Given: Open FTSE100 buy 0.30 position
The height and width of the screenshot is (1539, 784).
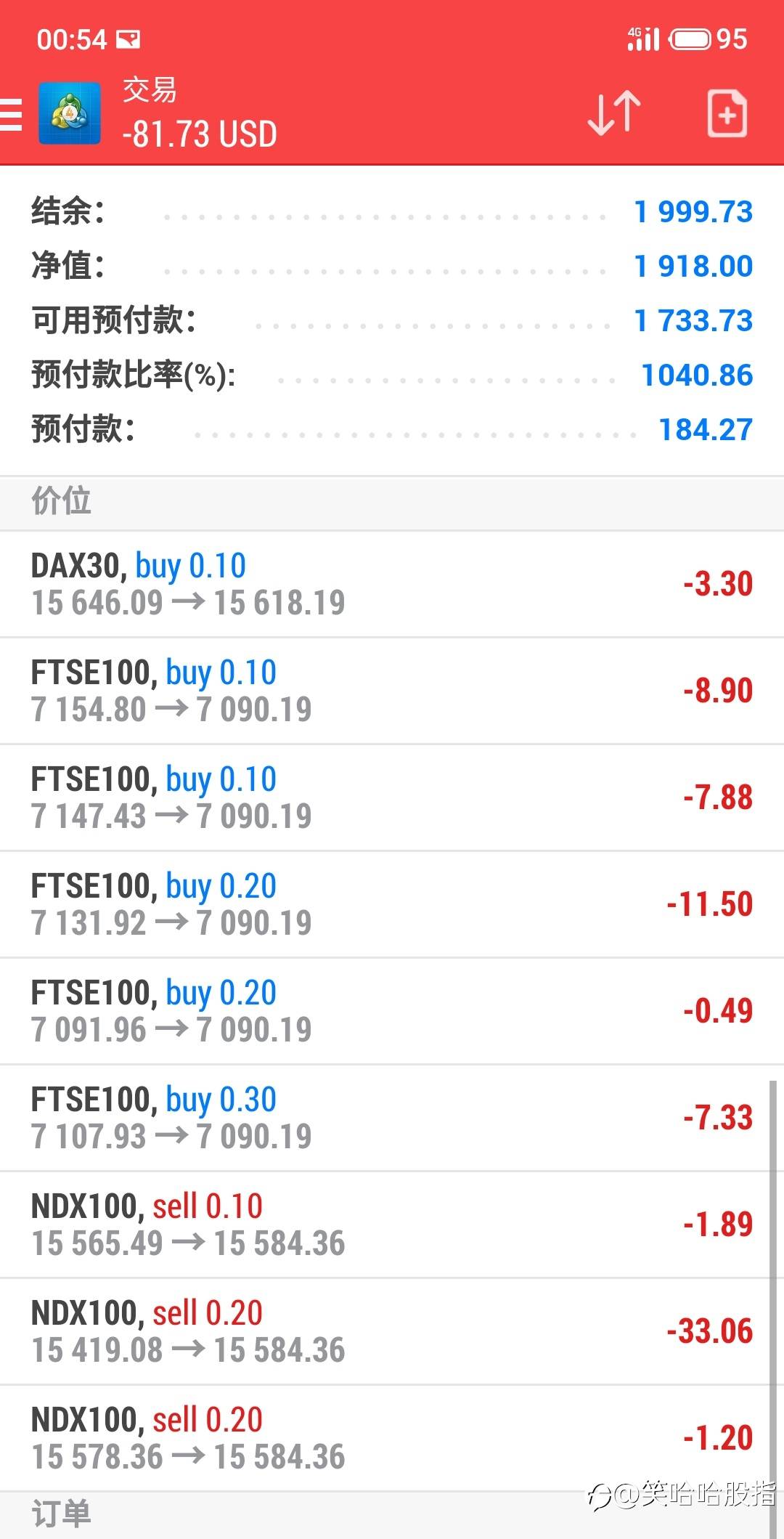Looking at the screenshot, I should click(x=392, y=1118).
